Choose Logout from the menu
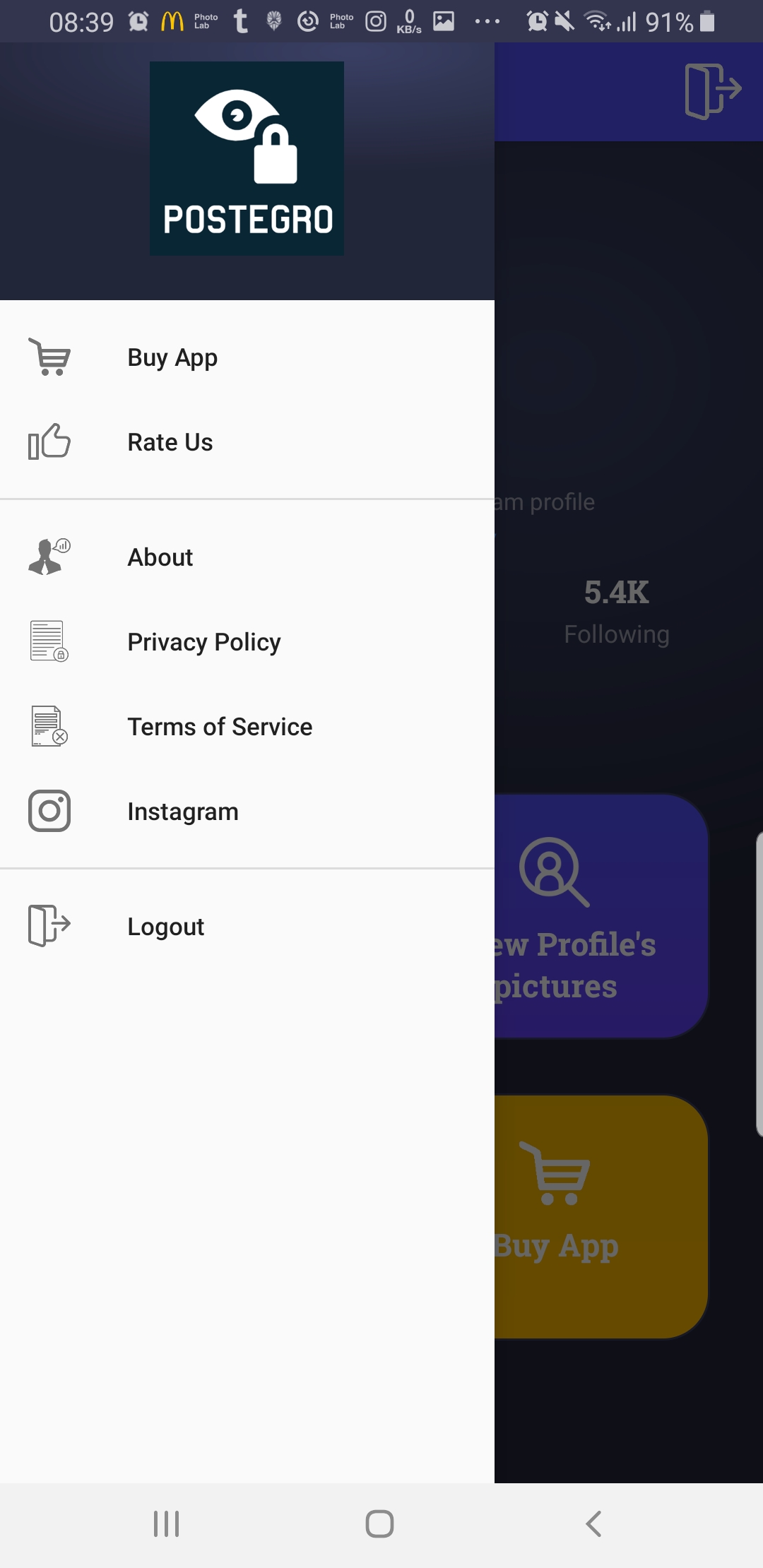 coord(165,926)
